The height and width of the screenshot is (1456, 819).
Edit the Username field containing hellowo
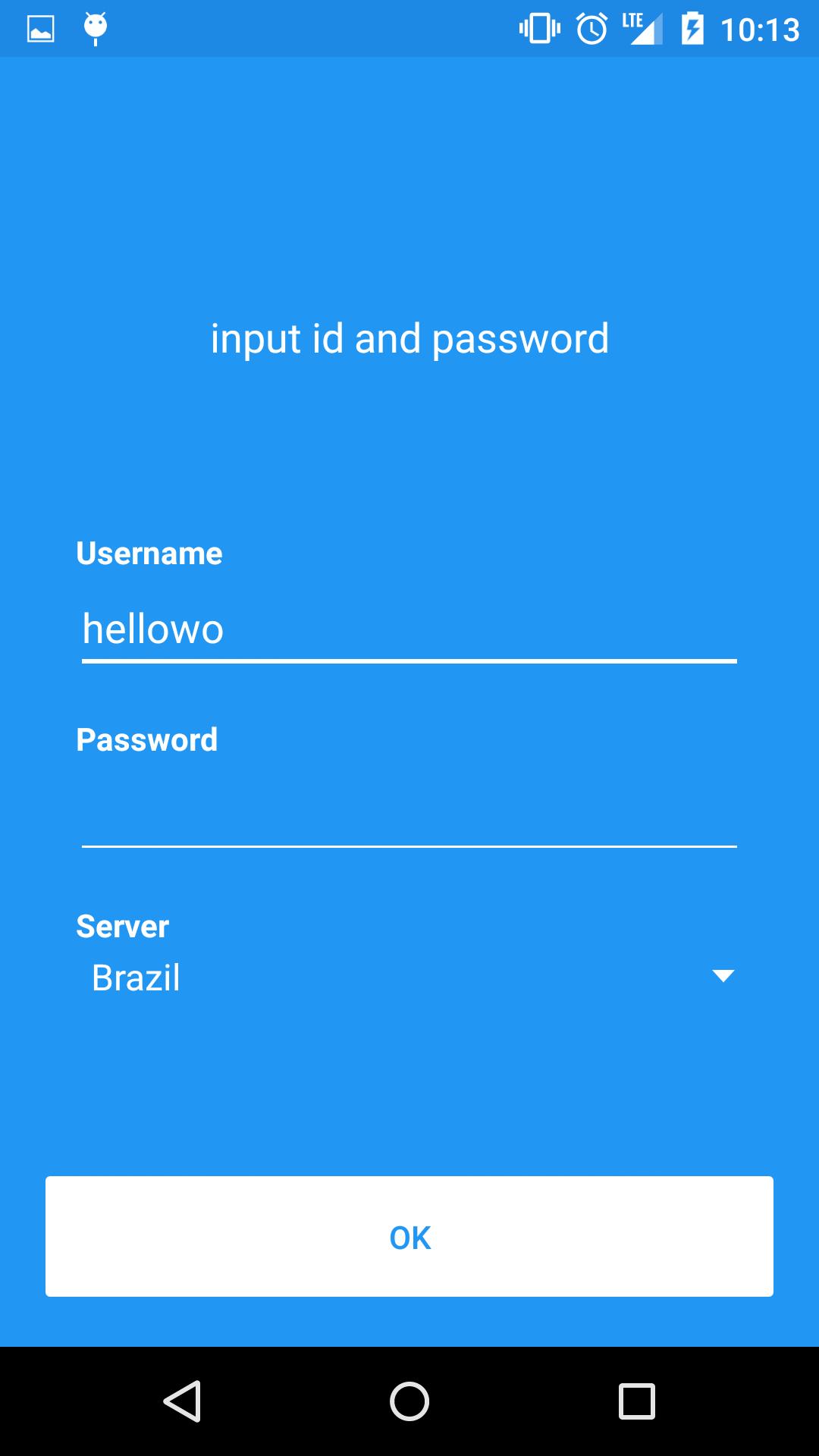click(409, 629)
